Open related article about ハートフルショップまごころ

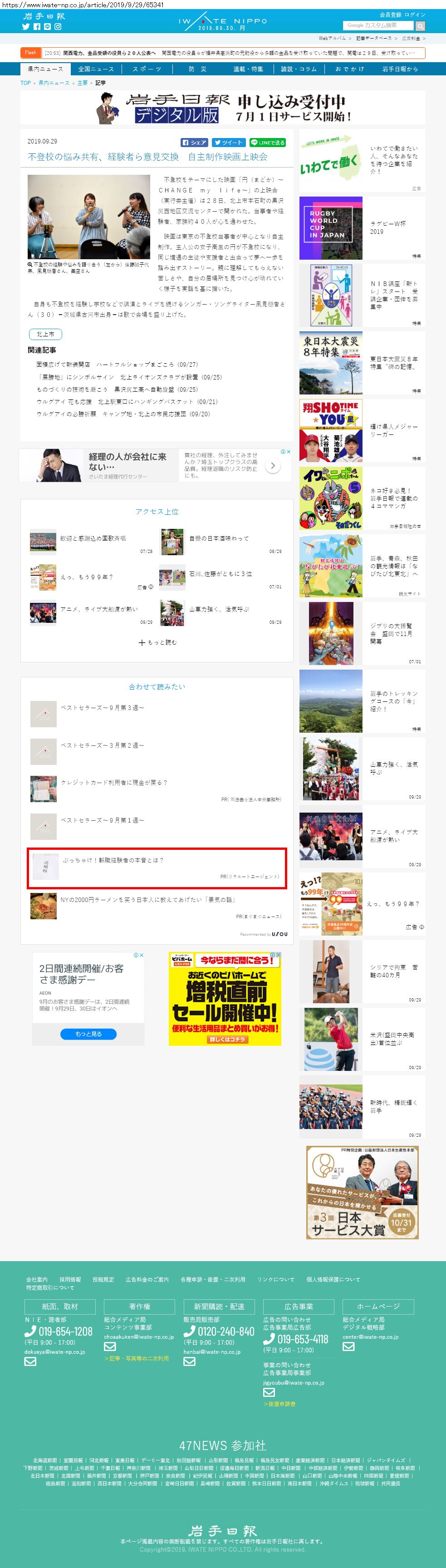(117, 365)
